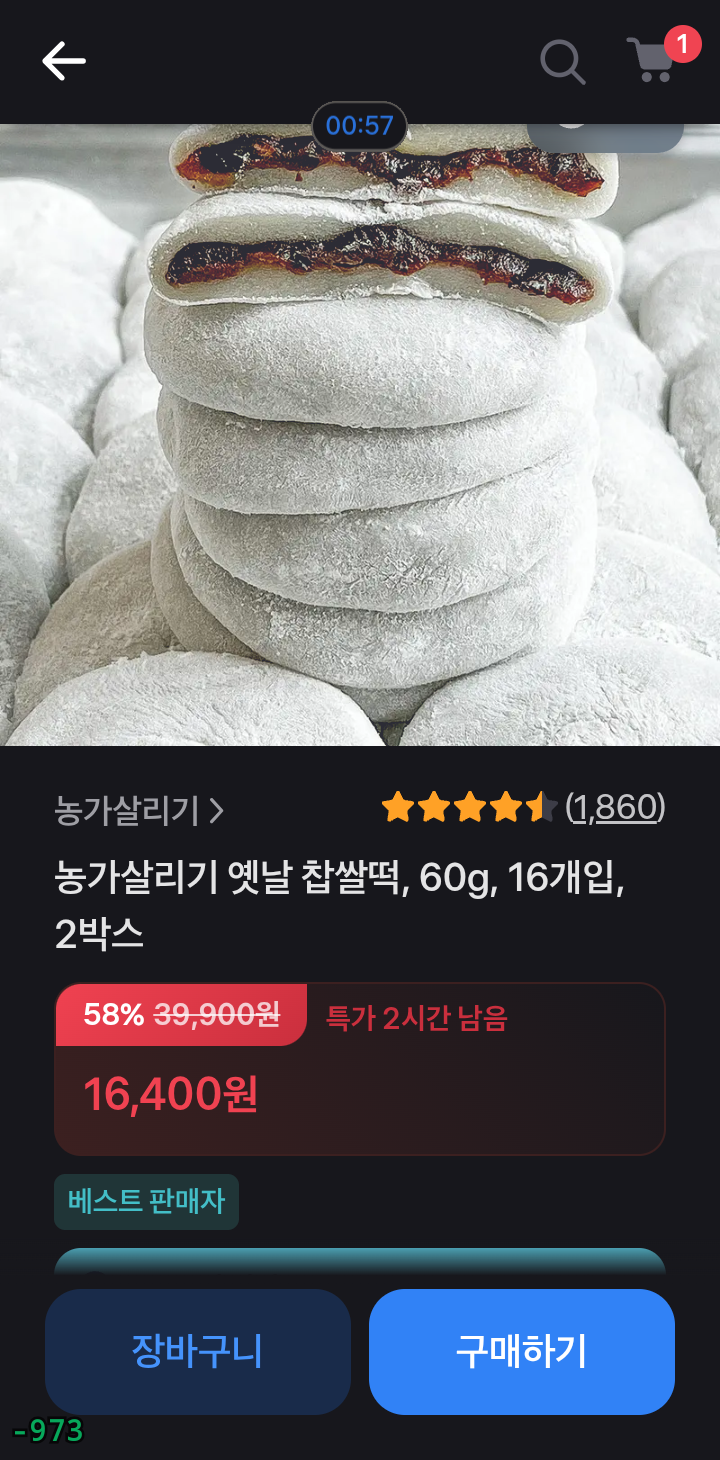Viewport: 720px width, 1460px height.
Task: Add item with 장바구니 button
Action: [198, 1351]
